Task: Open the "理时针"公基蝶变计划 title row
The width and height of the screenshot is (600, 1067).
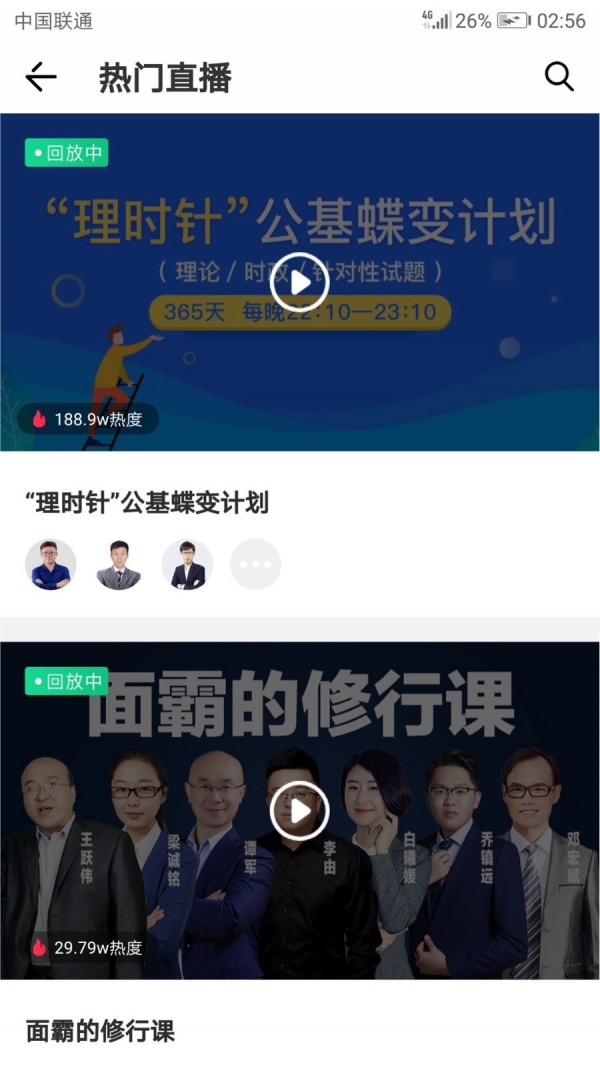Action: coord(147,502)
